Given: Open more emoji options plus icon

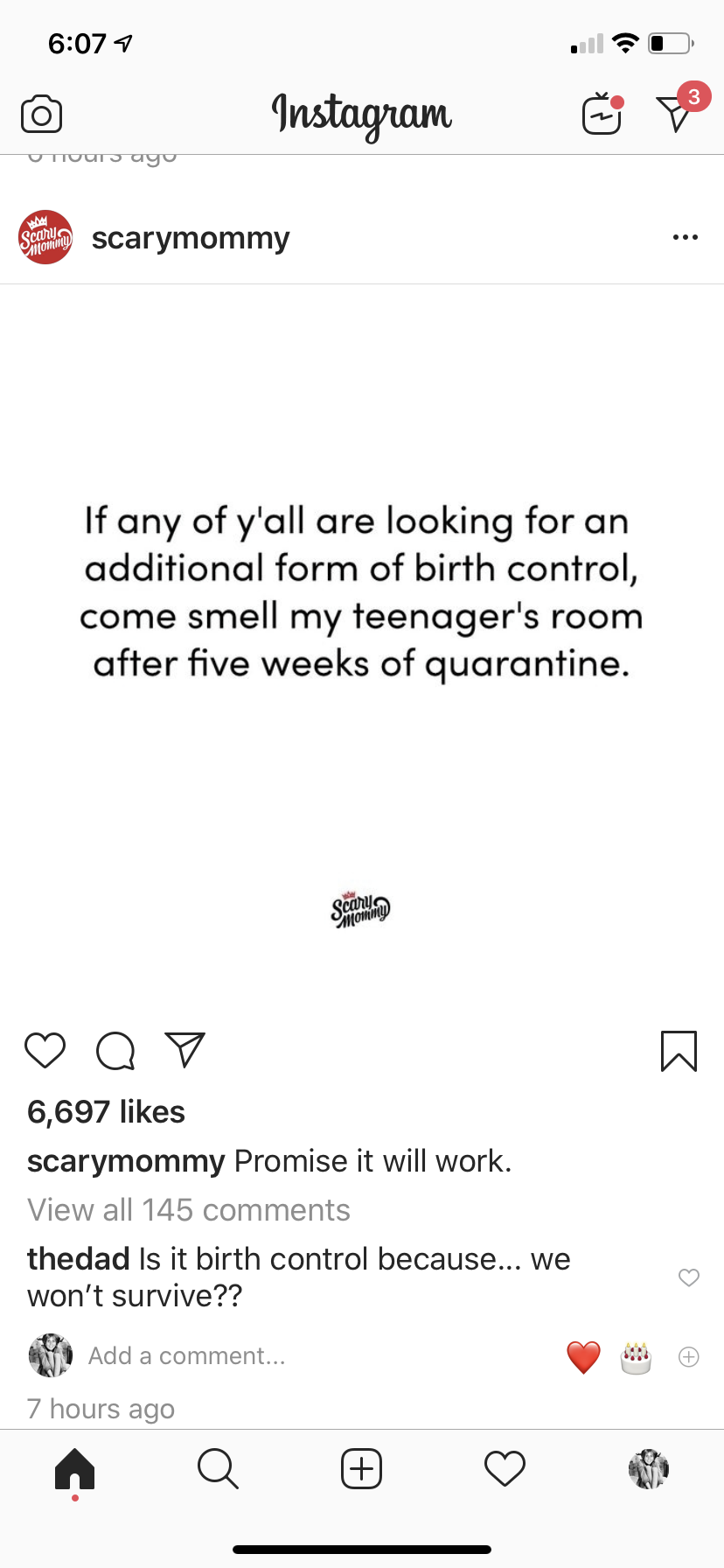Looking at the screenshot, I should (x=689, y=1356).
